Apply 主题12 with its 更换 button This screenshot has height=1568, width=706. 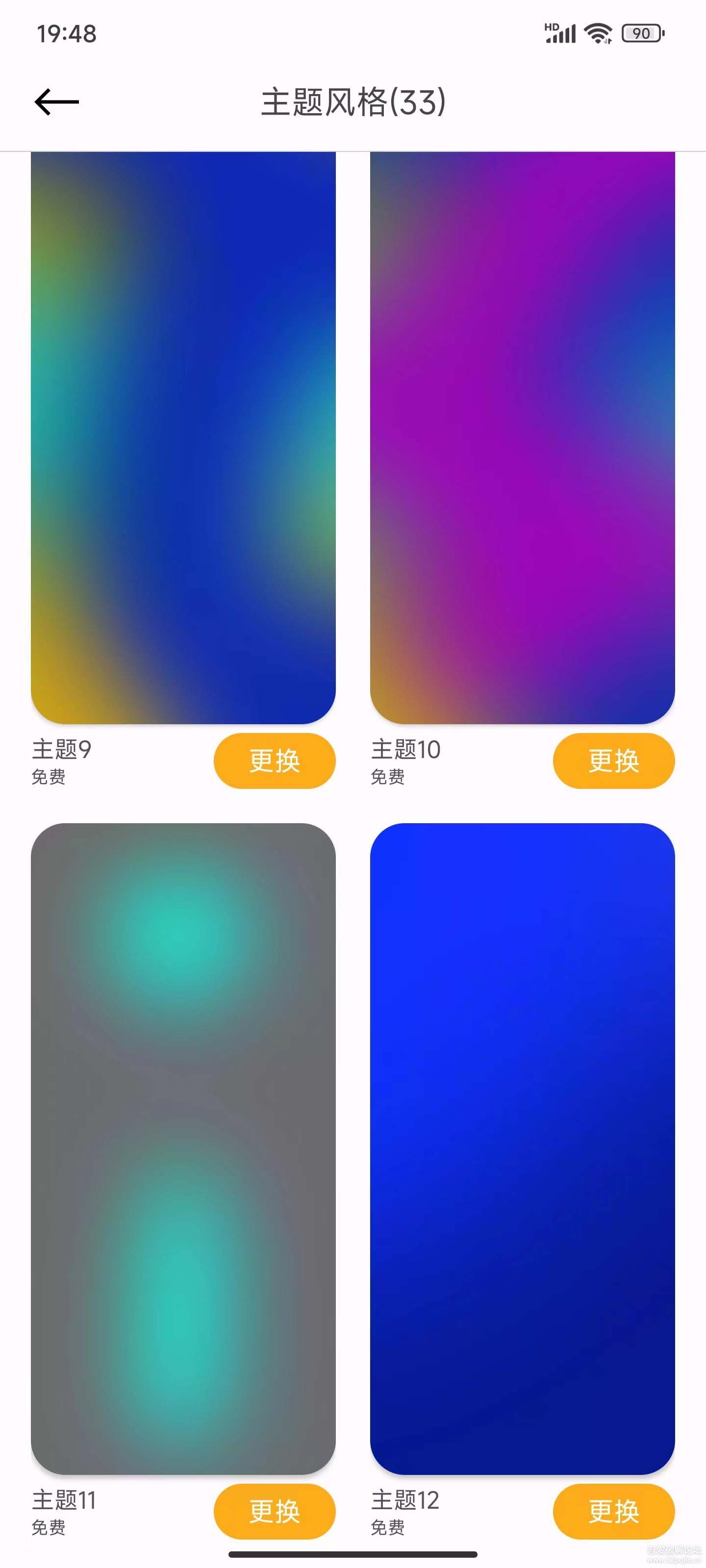click(x=613, y=1511)
